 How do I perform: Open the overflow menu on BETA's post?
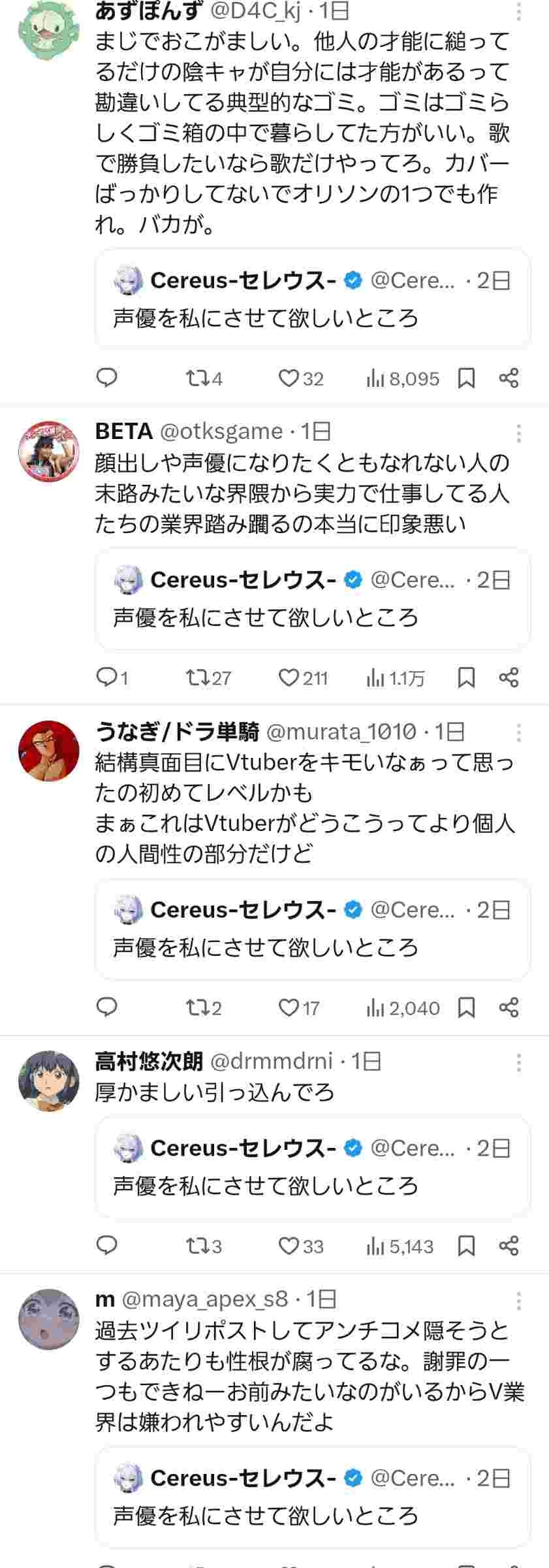tap(518, 434)
